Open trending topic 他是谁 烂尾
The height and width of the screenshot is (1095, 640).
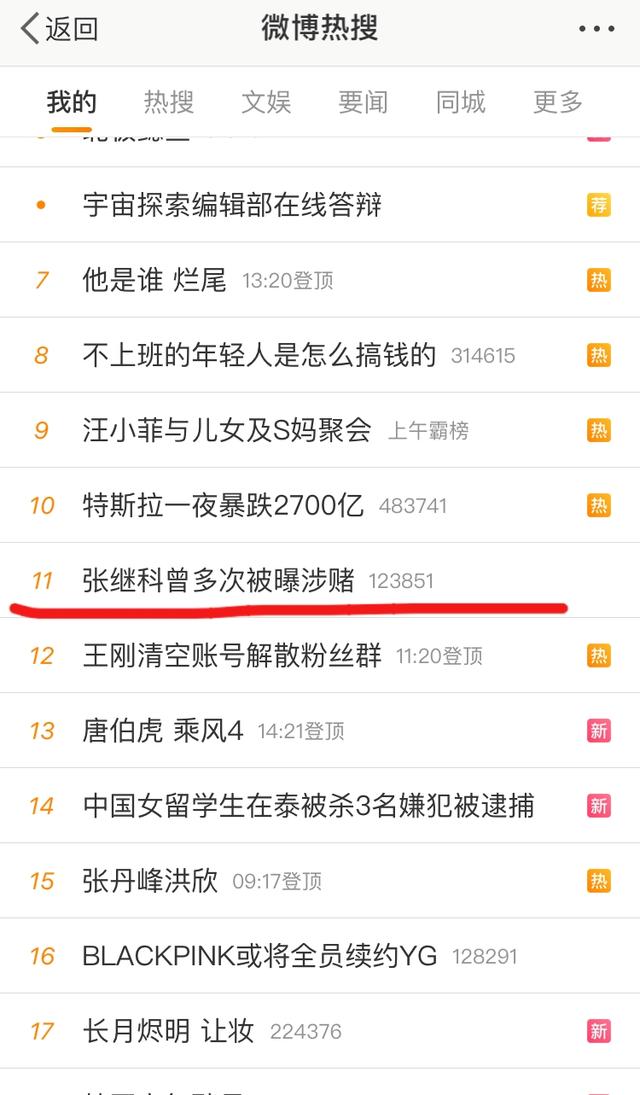155,280
